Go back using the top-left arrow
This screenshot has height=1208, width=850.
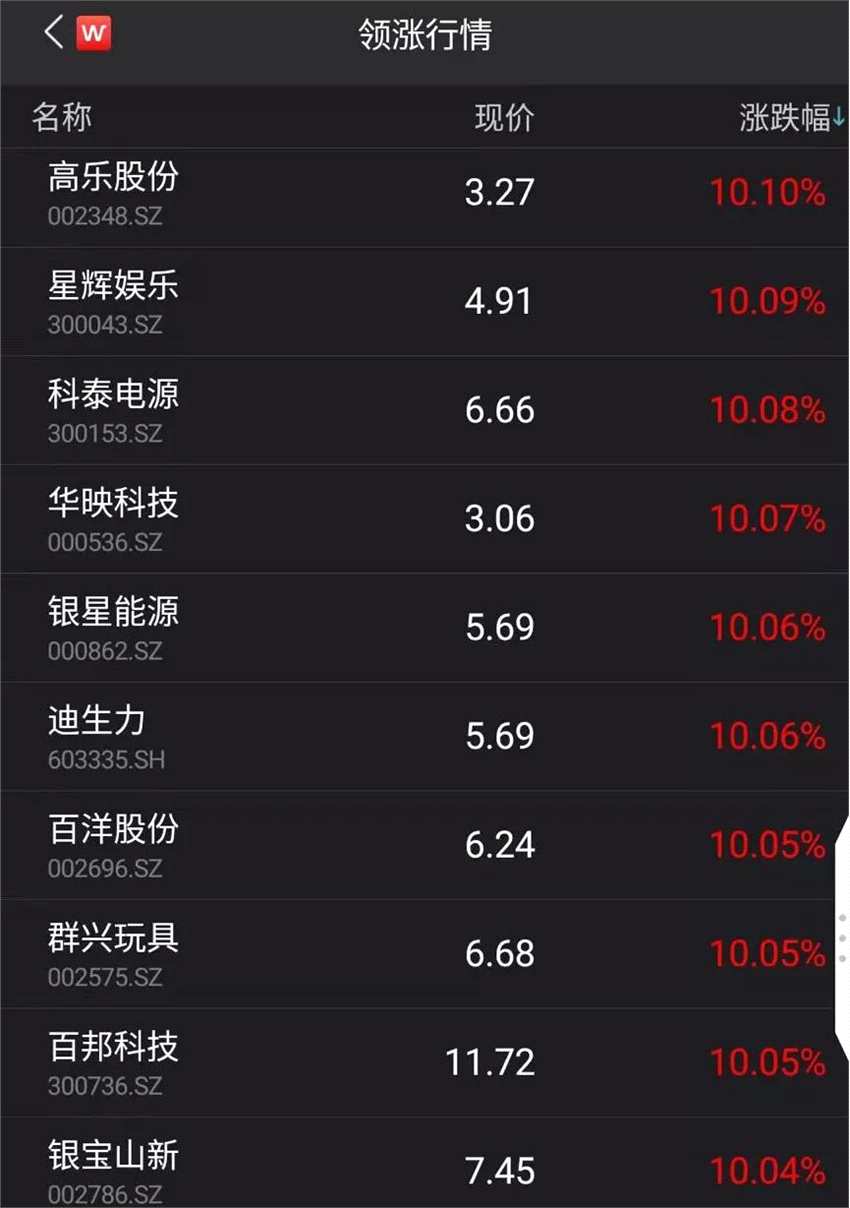pos(54,34)
